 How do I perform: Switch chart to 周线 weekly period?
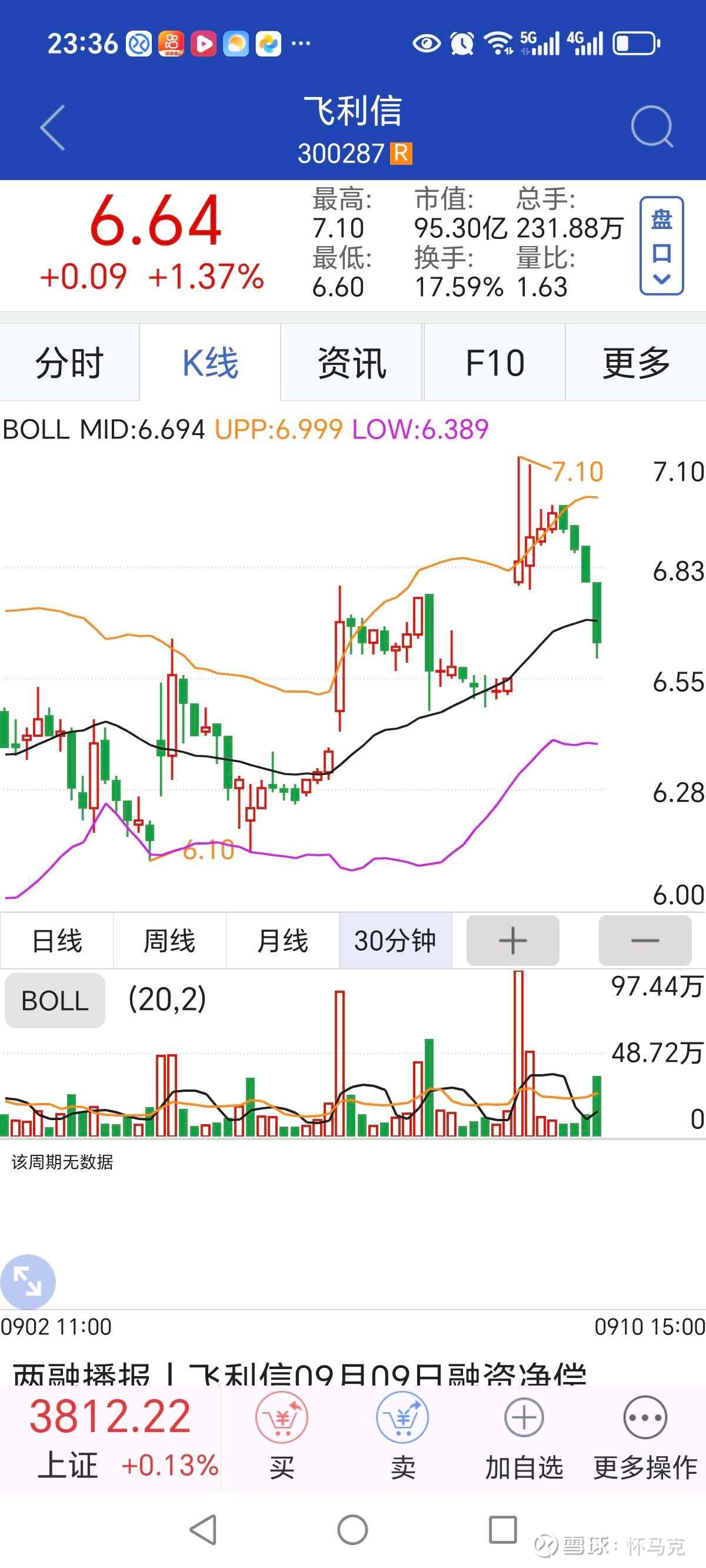(x=169, y=941)
